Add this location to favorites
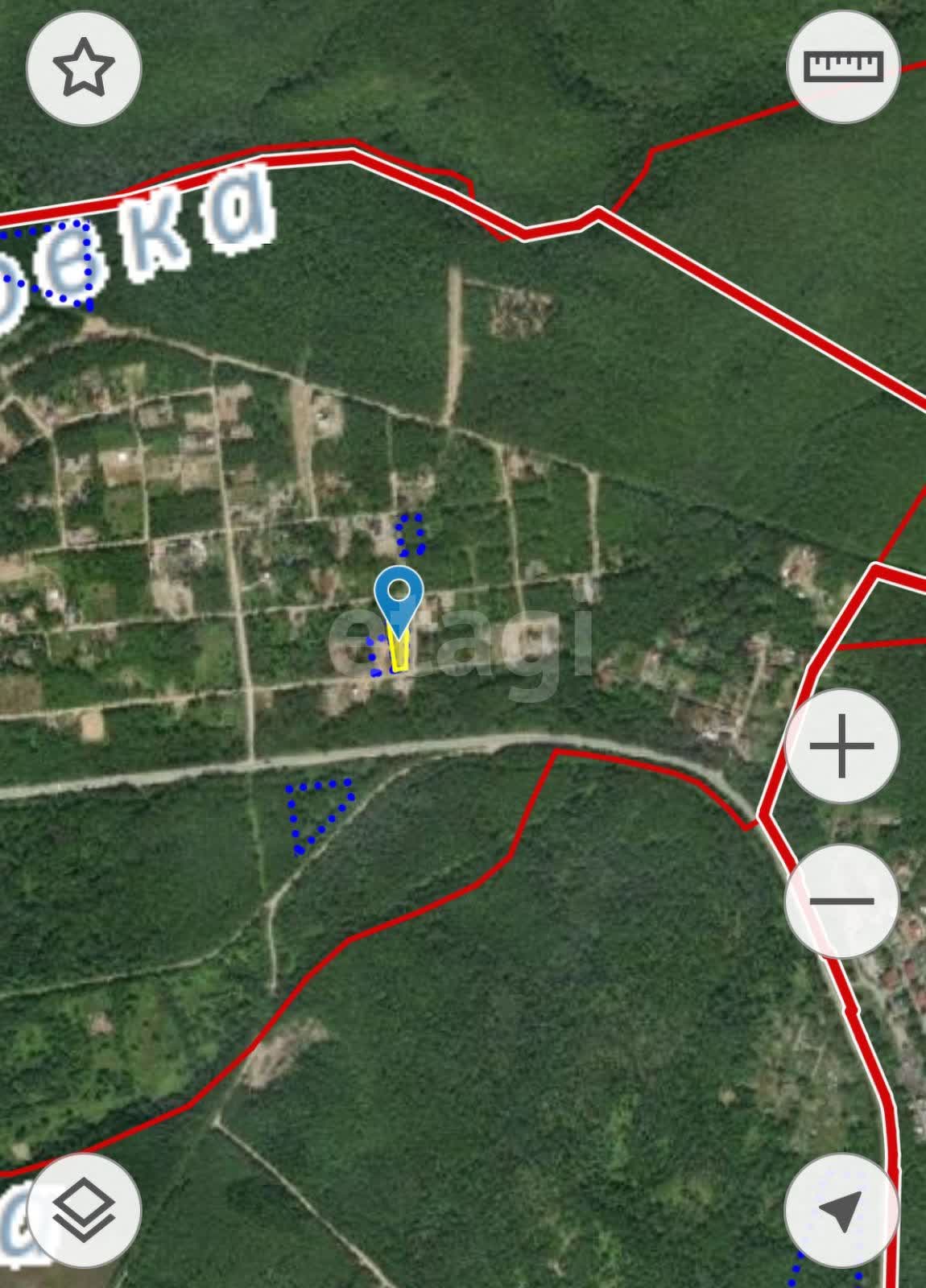Screen dimensions: 926x1288 (84, 68)
